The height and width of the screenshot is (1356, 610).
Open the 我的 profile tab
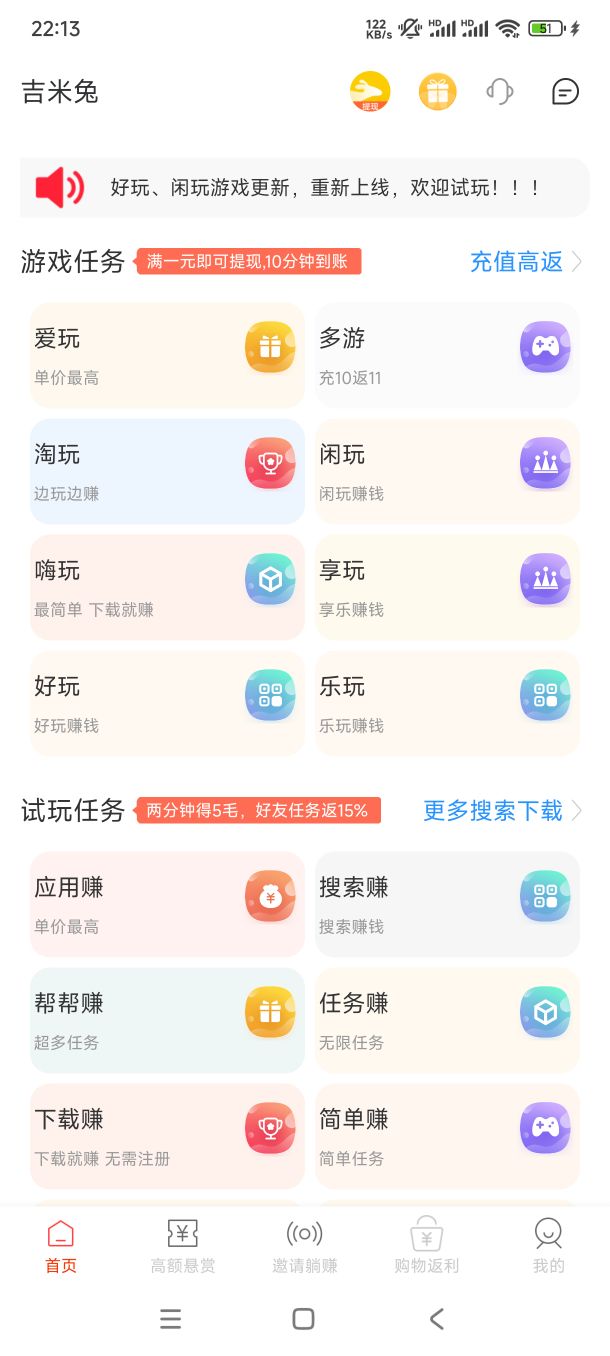548,1246
